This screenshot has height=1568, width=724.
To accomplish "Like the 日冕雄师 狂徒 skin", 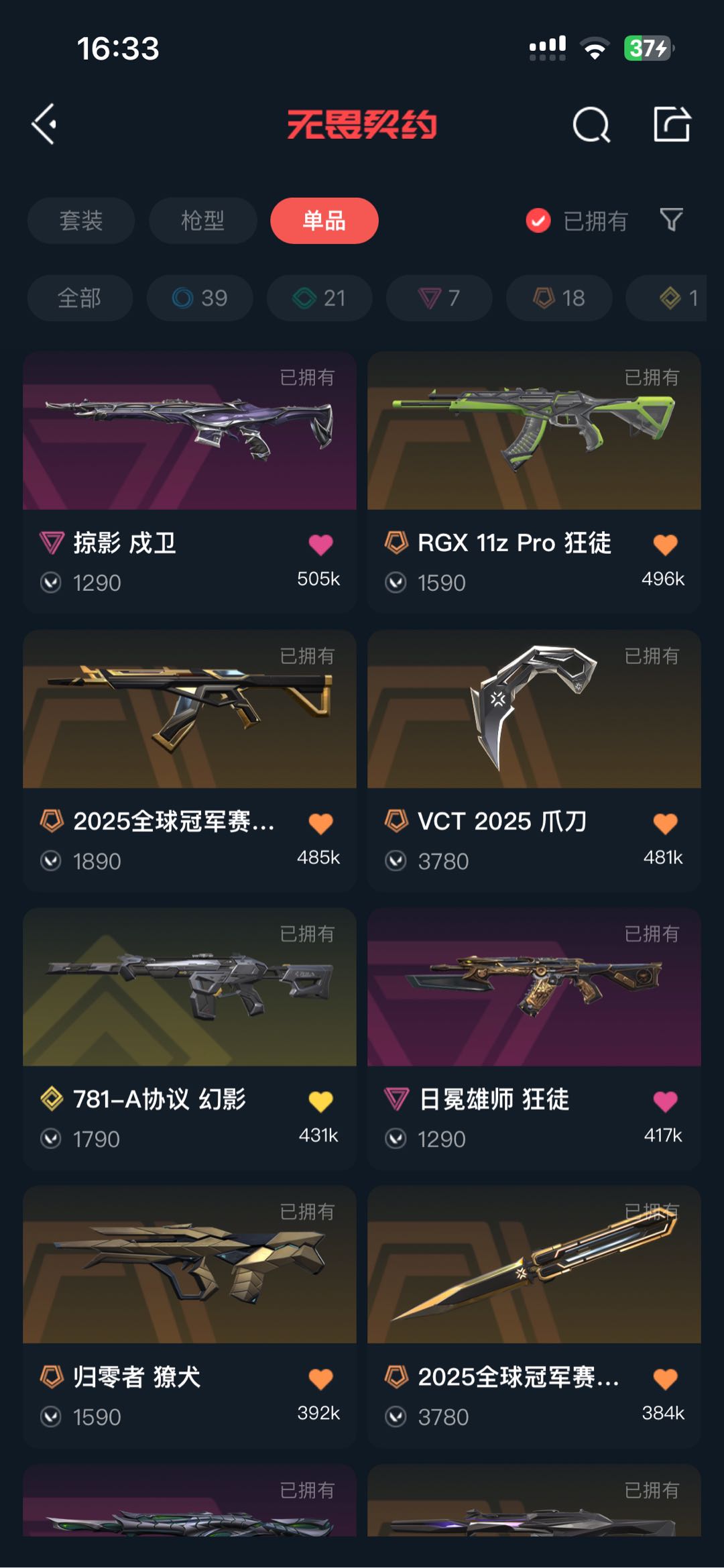I will (665, 1101).
